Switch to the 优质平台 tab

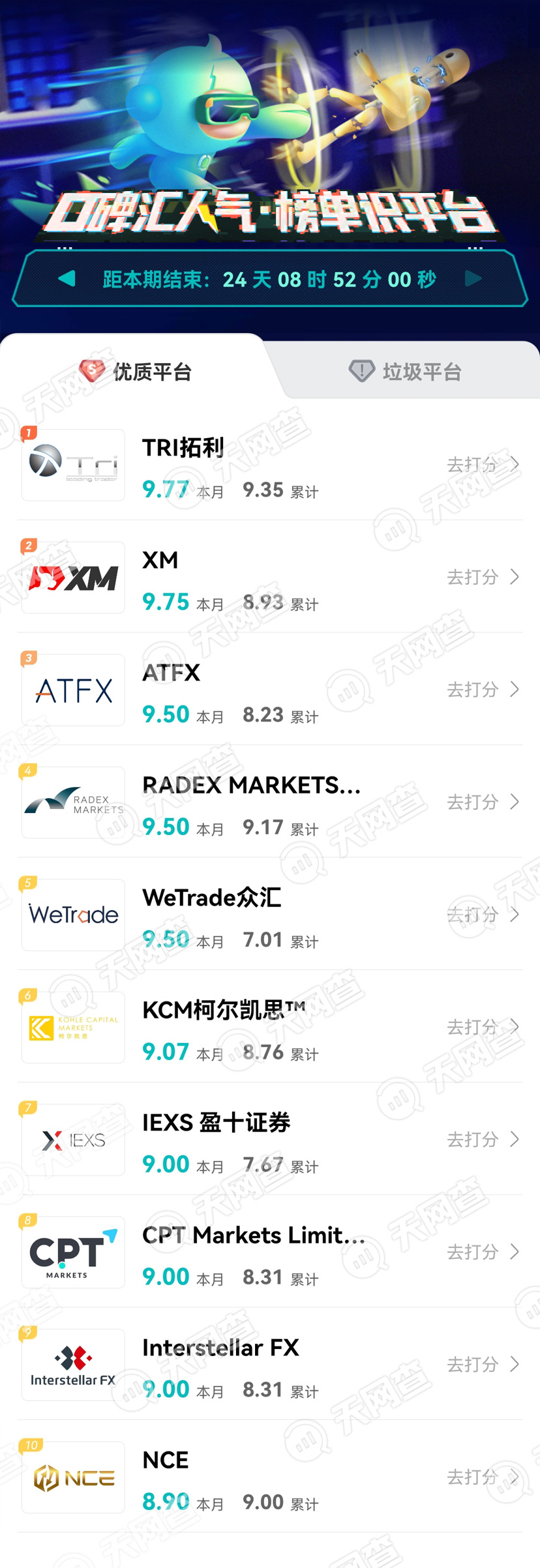tap(136, 372)
